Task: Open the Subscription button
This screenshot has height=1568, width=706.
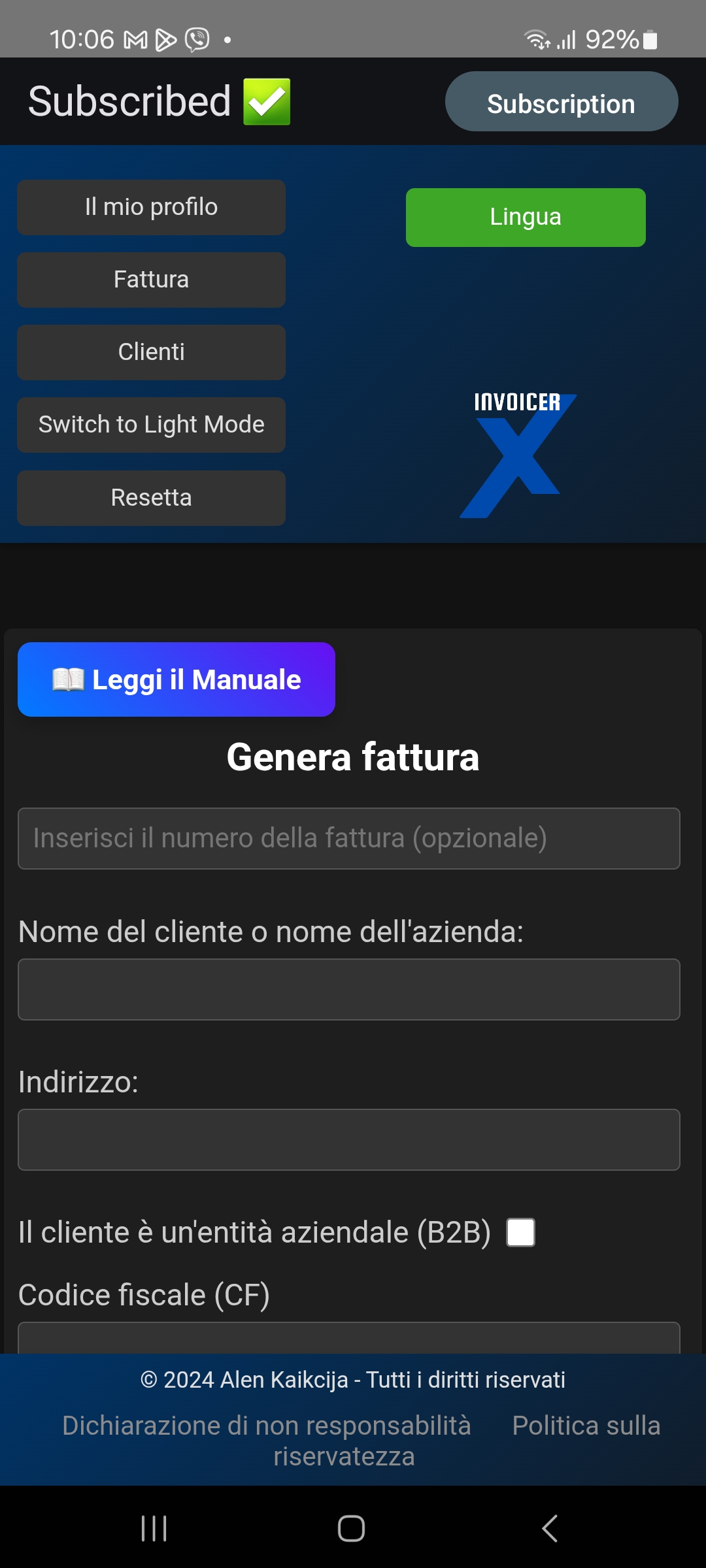Action: (561, 102)
